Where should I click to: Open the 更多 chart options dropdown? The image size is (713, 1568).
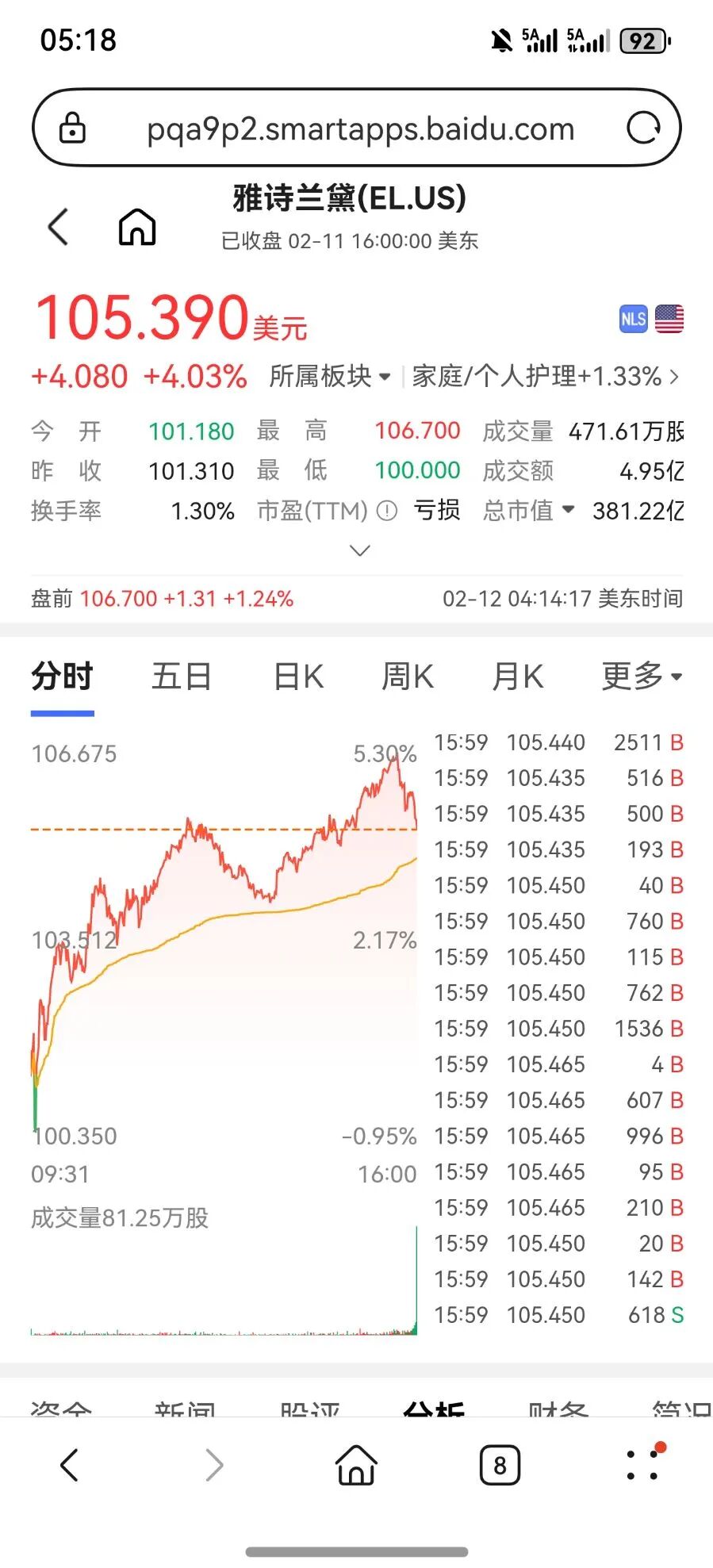pyautogui.click(x=641, y=677)
